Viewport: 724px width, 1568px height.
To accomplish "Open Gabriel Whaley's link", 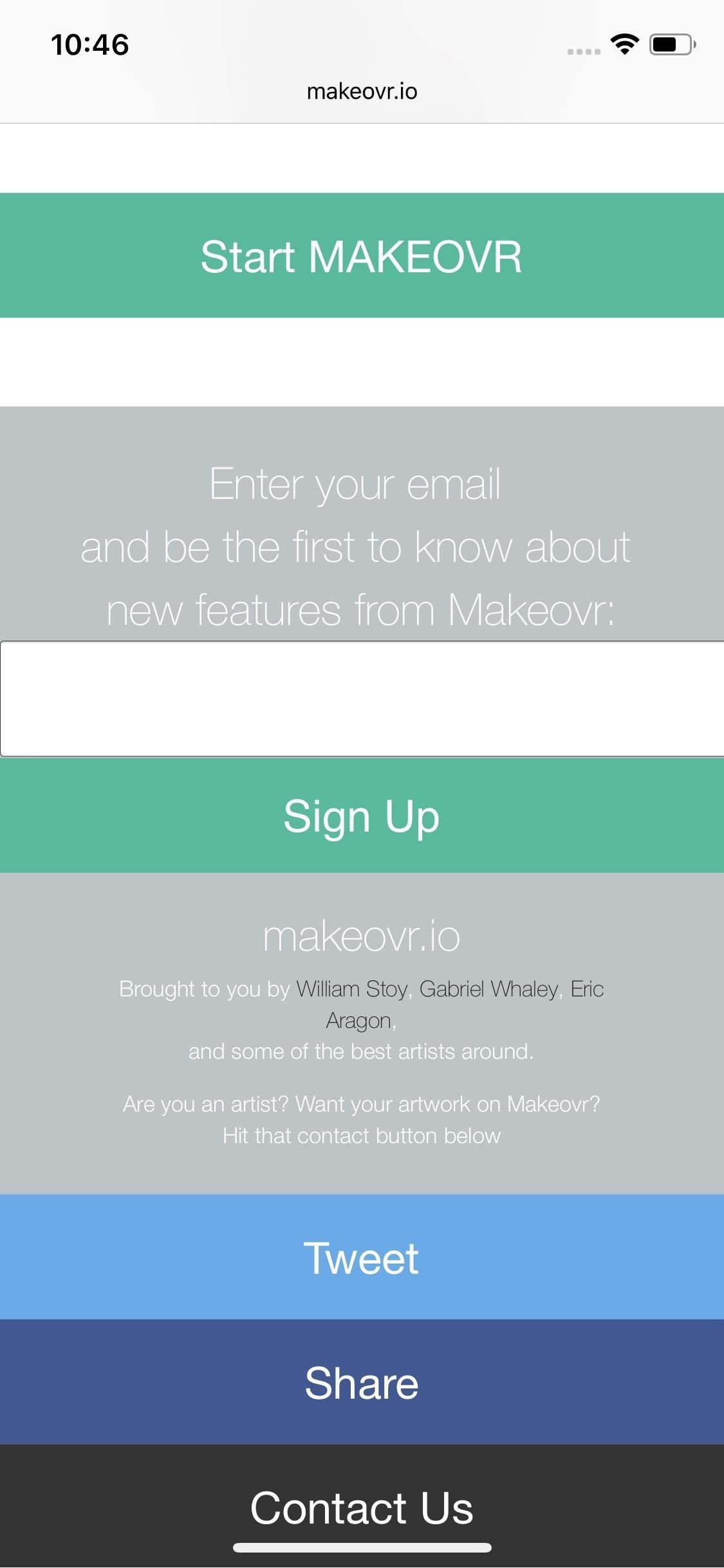I will click(x=489, y=989).
